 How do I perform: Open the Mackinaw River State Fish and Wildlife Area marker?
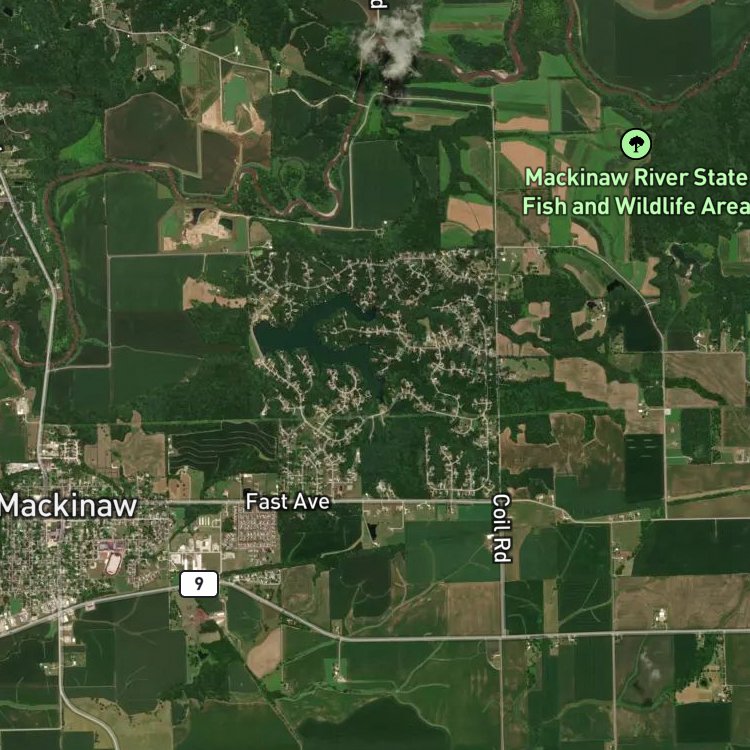point(636,143)
